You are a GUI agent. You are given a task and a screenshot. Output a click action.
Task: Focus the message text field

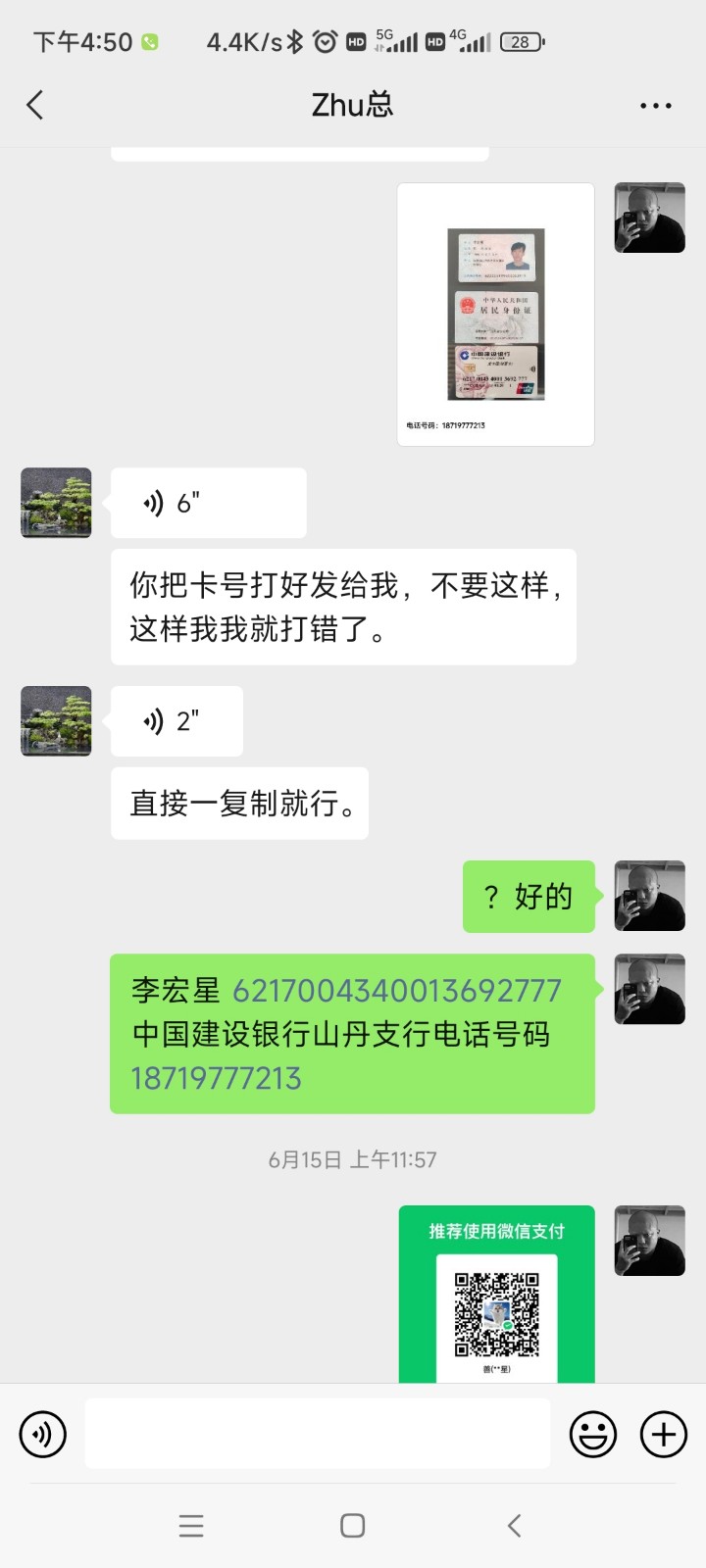(317, 1434)
